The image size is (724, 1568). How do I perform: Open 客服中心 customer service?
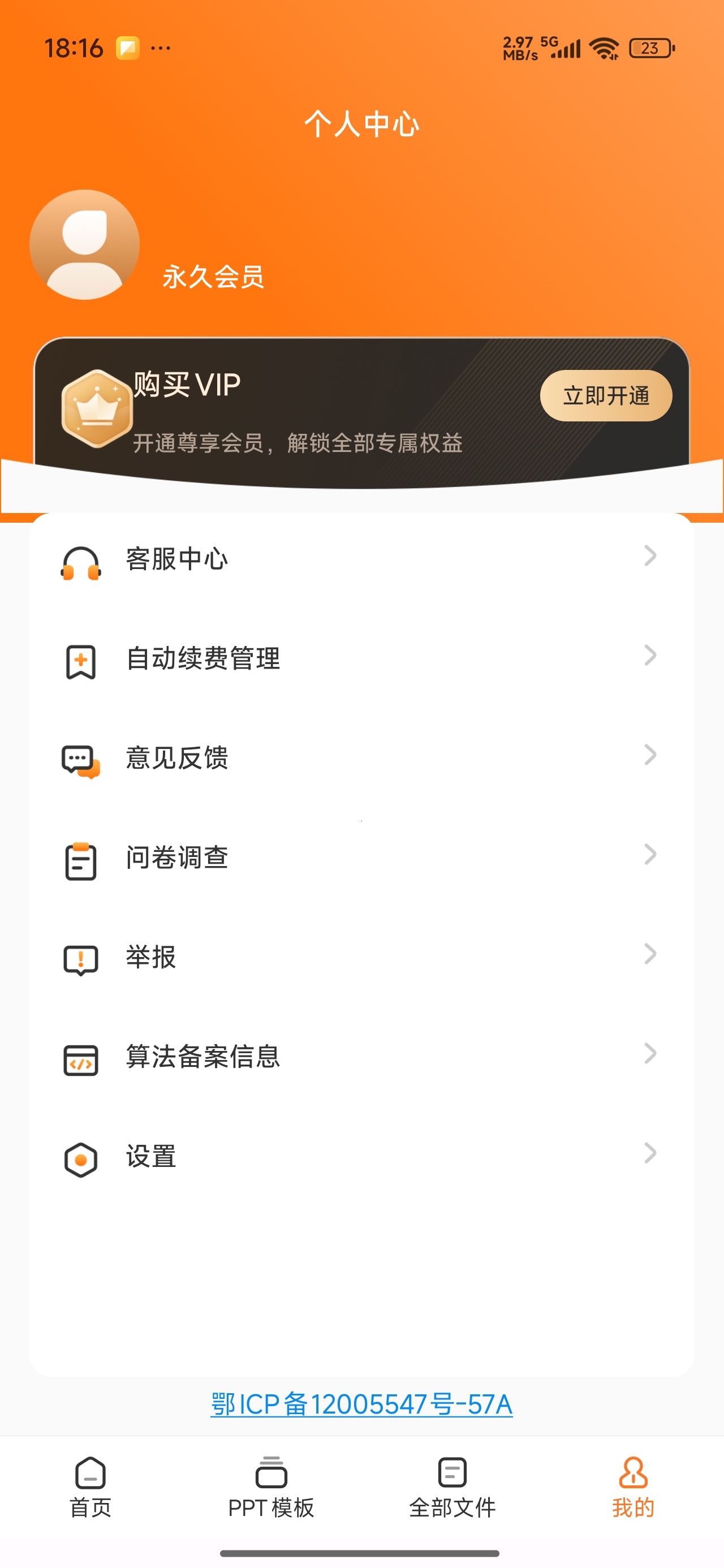point(361,559)
